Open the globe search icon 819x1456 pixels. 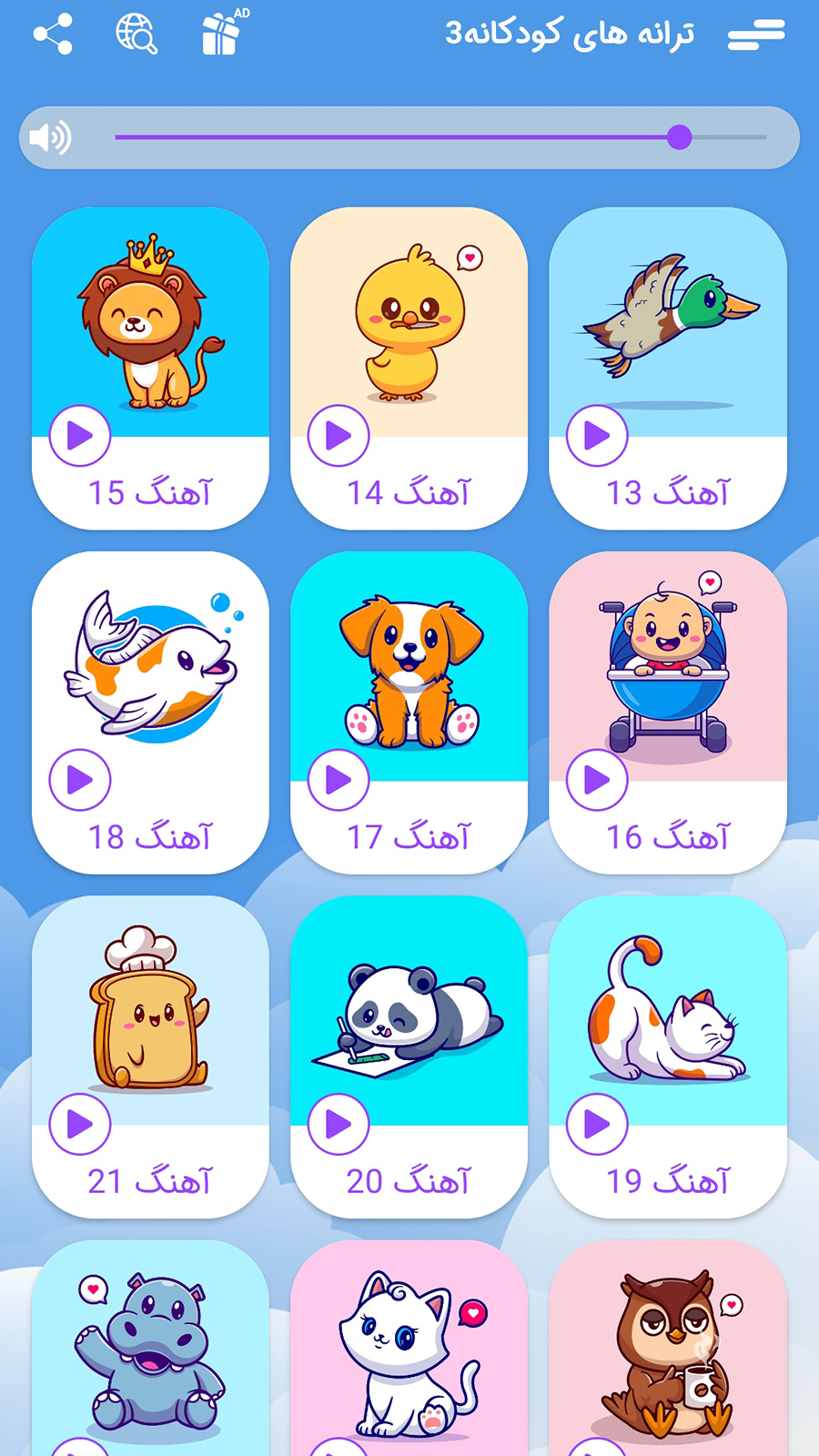coord(136,35)
